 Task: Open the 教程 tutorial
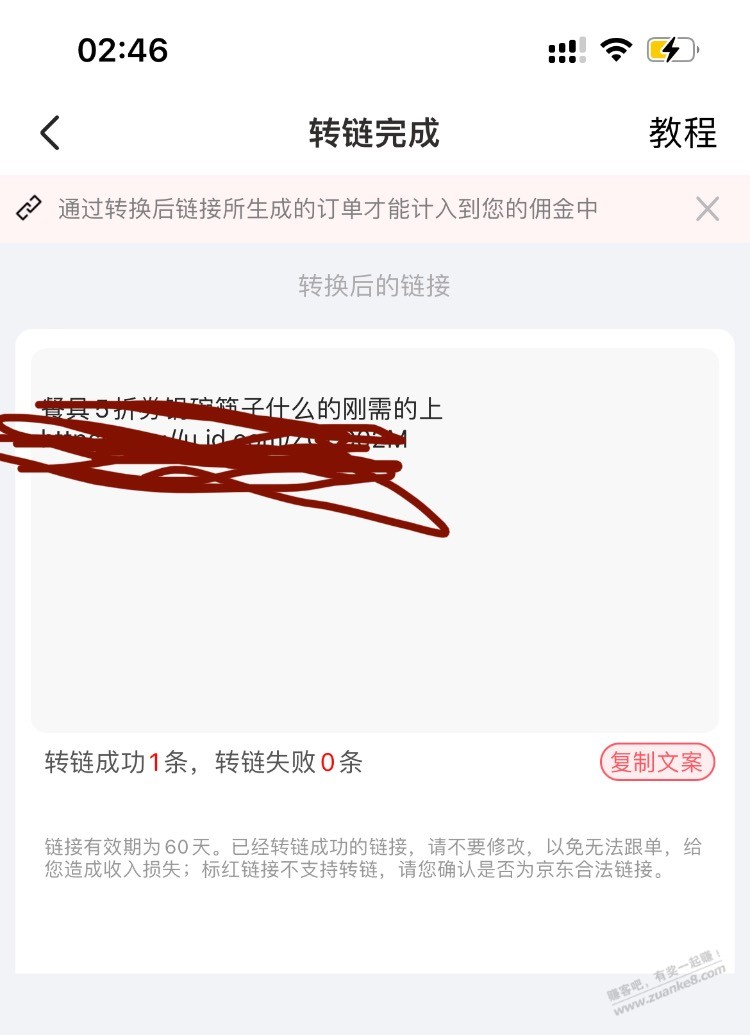682,133
